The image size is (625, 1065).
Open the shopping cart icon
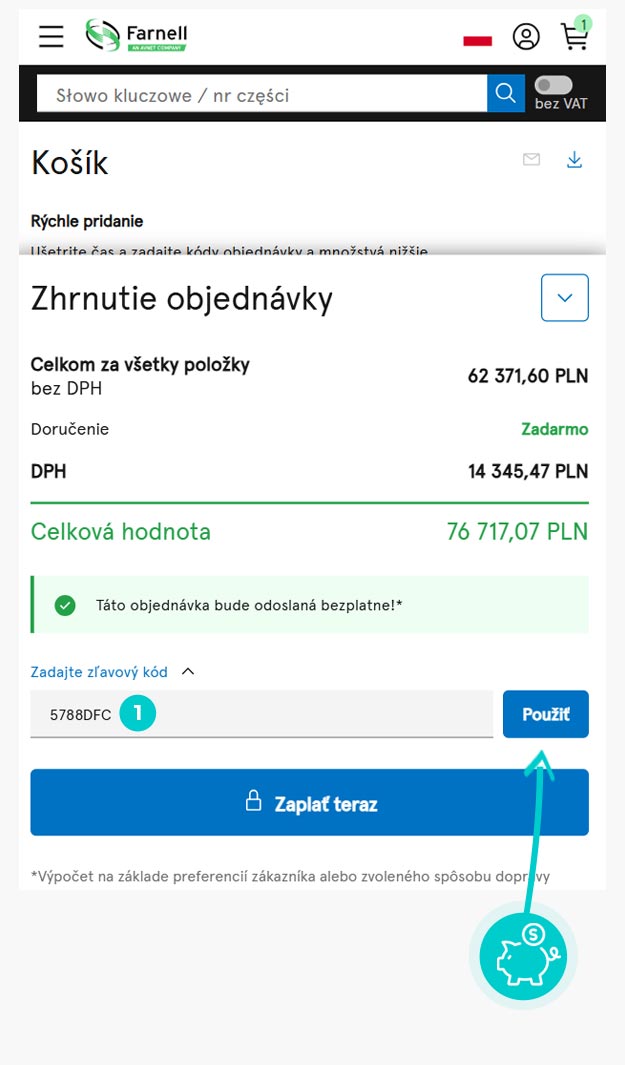(575, 34)
